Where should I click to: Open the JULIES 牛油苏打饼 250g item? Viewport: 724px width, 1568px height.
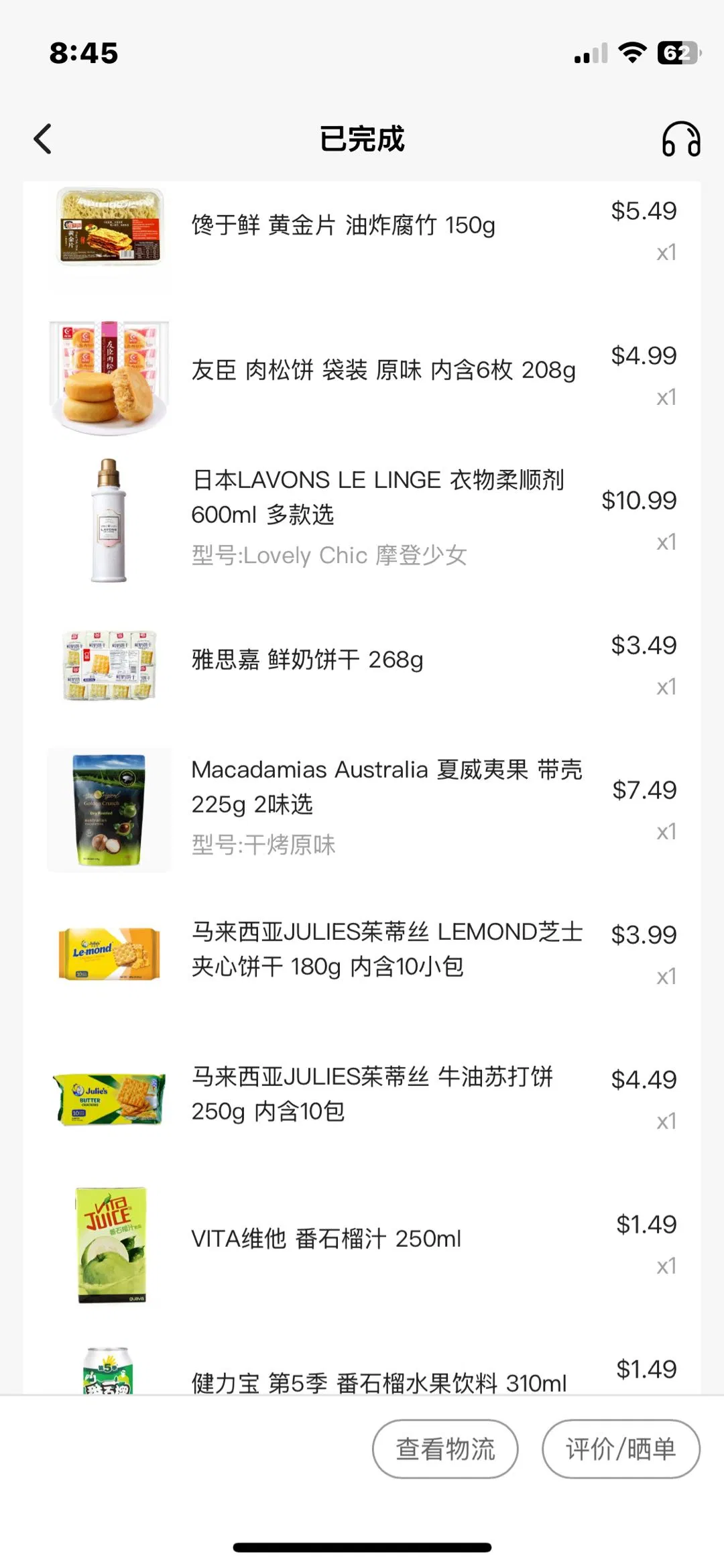point(372,1094)
